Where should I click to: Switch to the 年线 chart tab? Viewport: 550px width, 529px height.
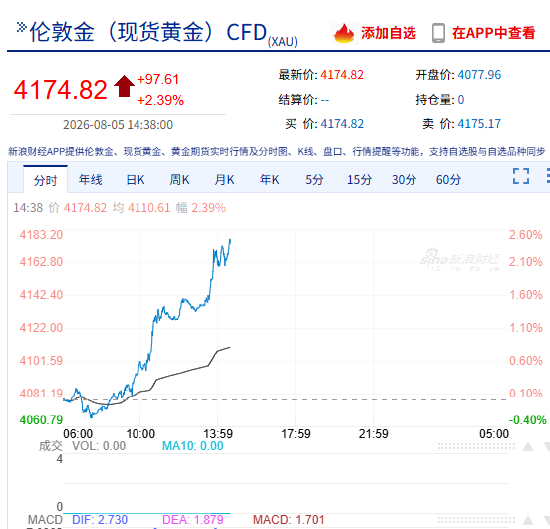pos(90,180)
